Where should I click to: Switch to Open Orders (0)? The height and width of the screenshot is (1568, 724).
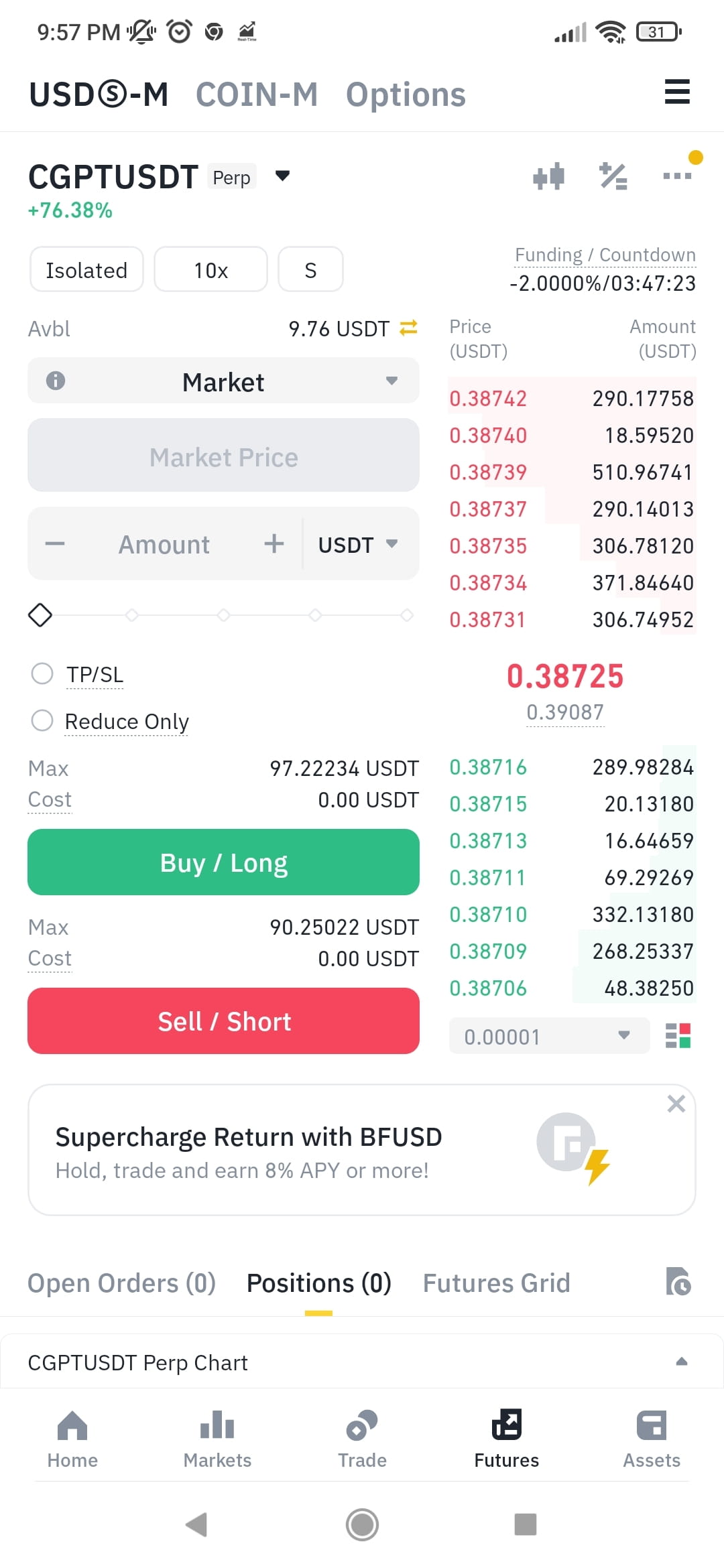(121, 1283)
